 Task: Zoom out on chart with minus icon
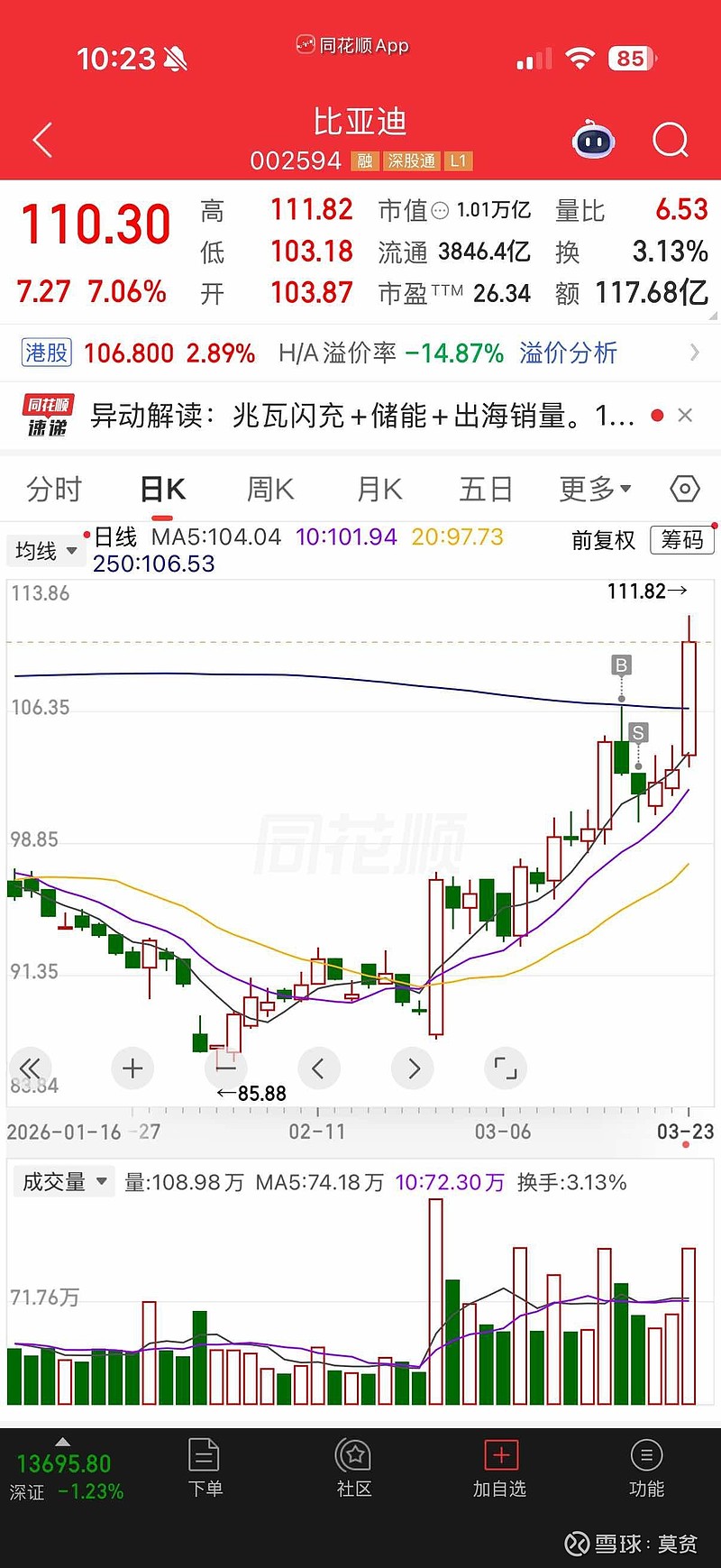(225, 1068)
